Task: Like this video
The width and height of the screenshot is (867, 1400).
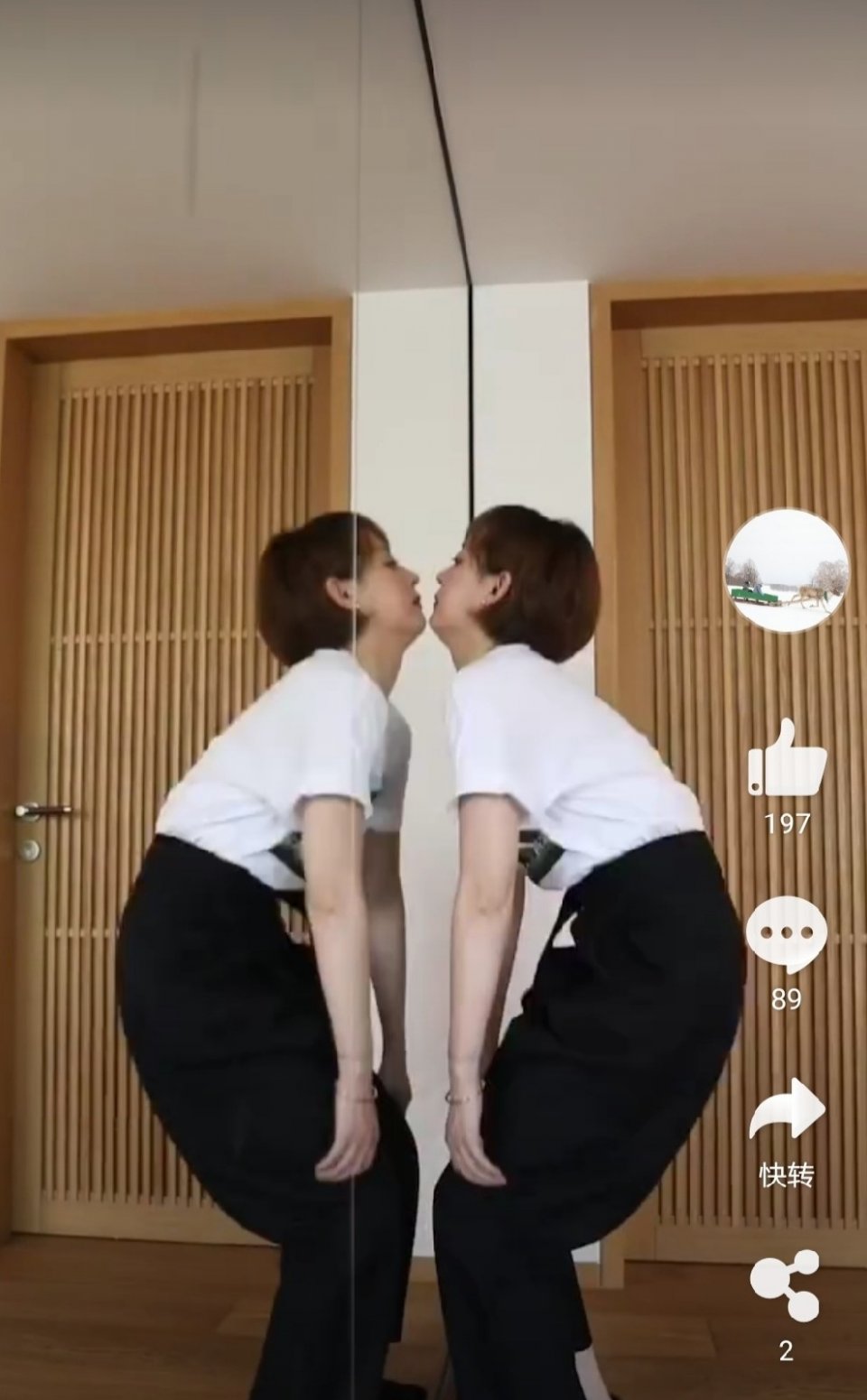Action: (787, 758)
